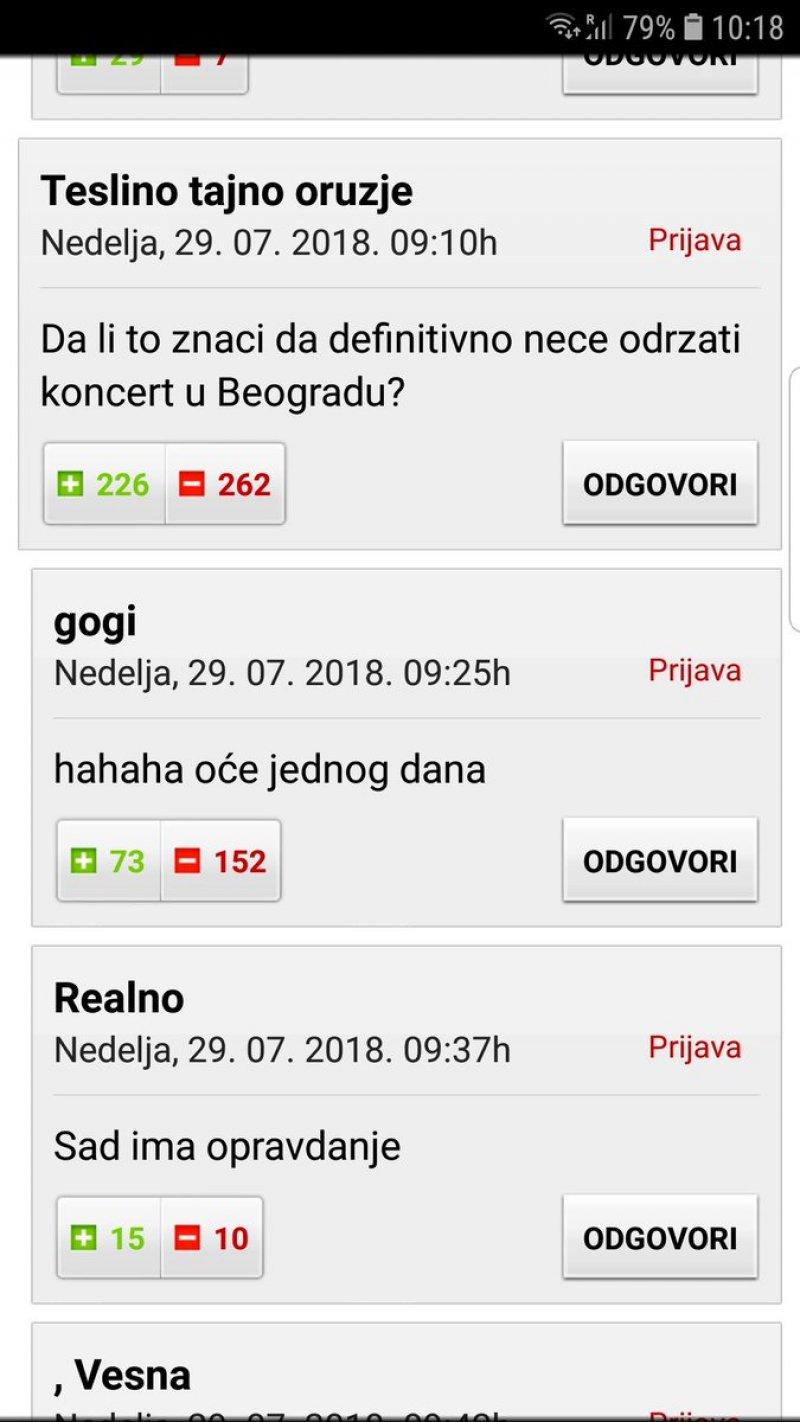Downvote the Teslino tajno oruzje comment
Image resolution: width=800 pixels, height=1422 pixels.
pyautogui.click(x=225, y=485)
